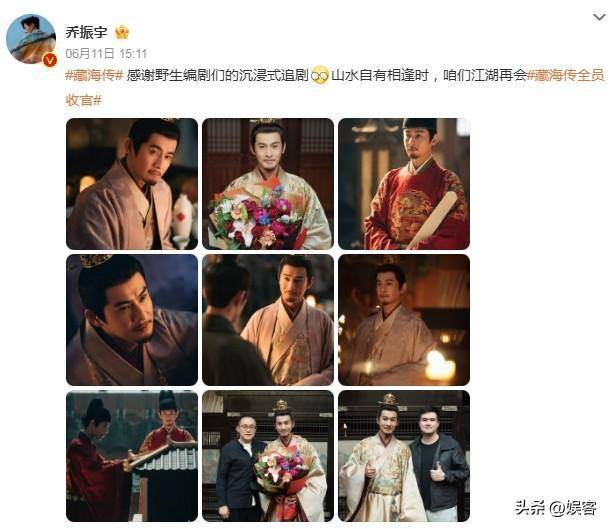The image size is (610, 529).
Task: Open photo of man in red robe
Action: [x=404, y=184]
